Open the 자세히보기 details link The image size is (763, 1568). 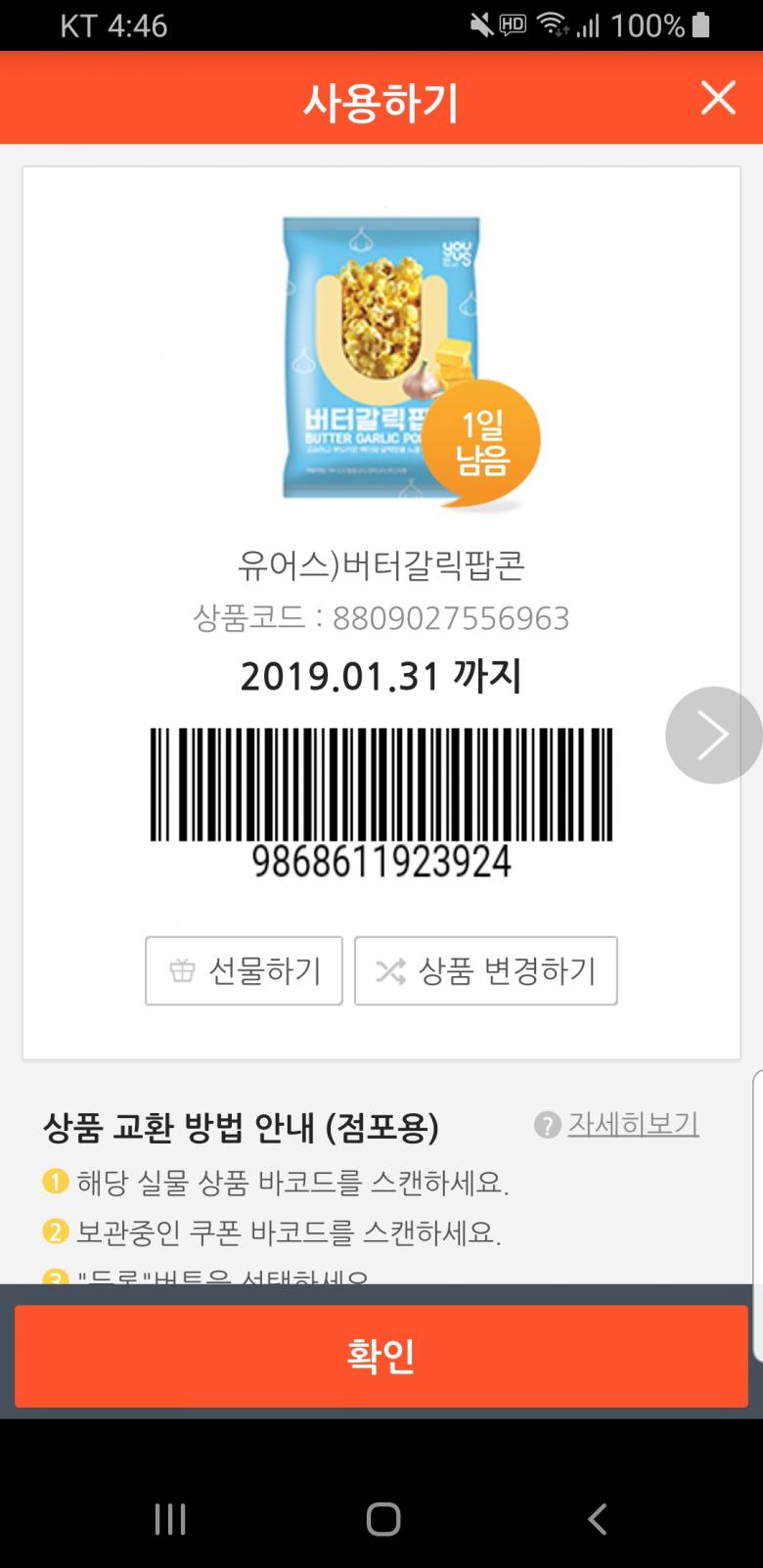coord(632,1124)
